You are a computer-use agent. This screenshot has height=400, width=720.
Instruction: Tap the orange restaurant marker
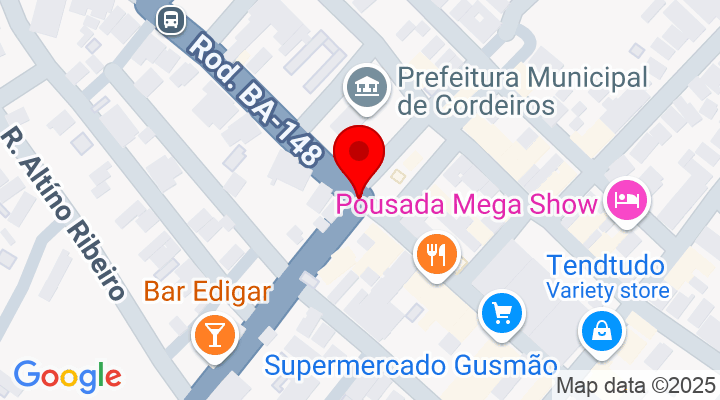[x=436, y=254]
